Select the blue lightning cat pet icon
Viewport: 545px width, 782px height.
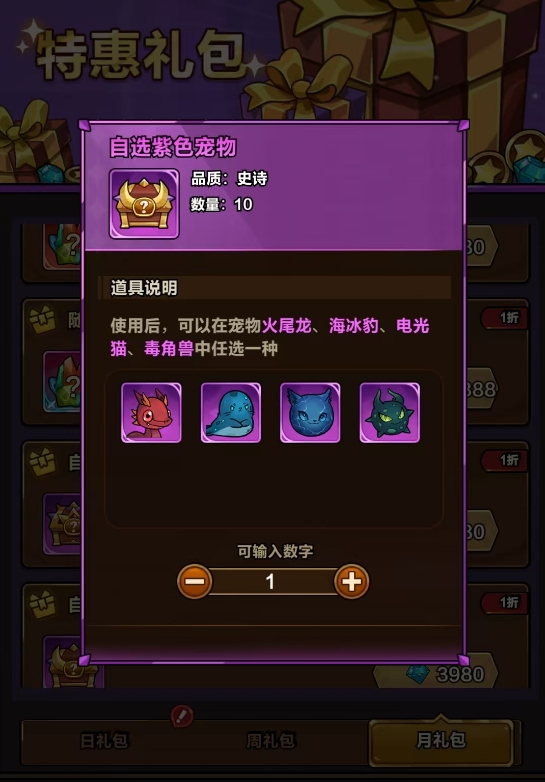tap(310, 412)
